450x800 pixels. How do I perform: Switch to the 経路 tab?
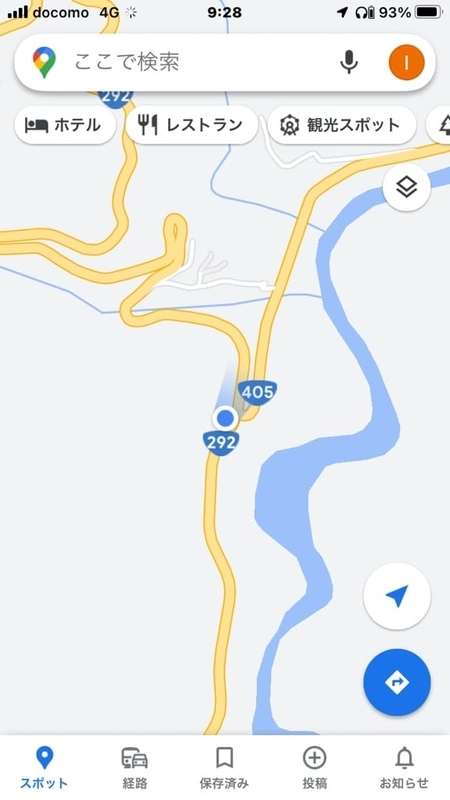coord(135,768)
